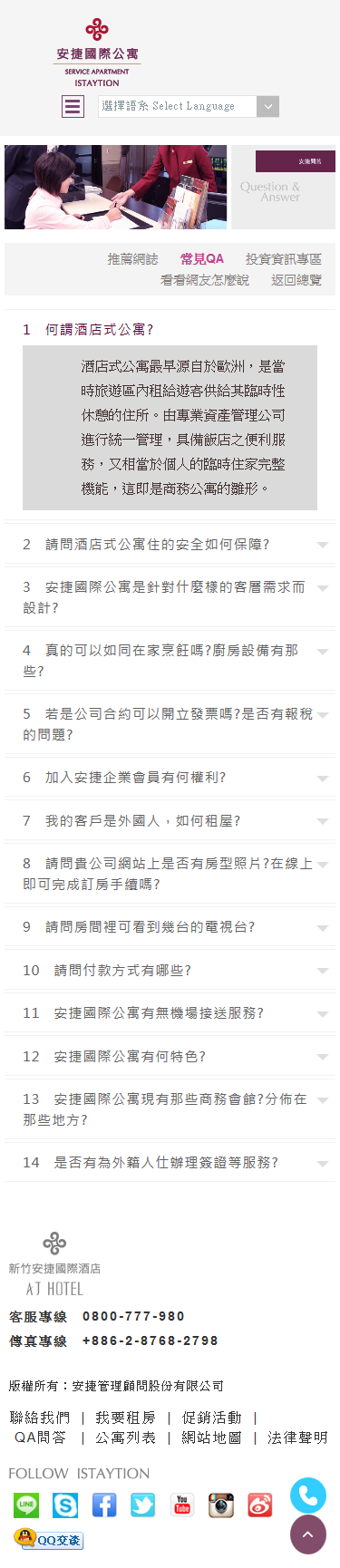
Task: Open the Facebook page icon
Action: point(104,1505)
